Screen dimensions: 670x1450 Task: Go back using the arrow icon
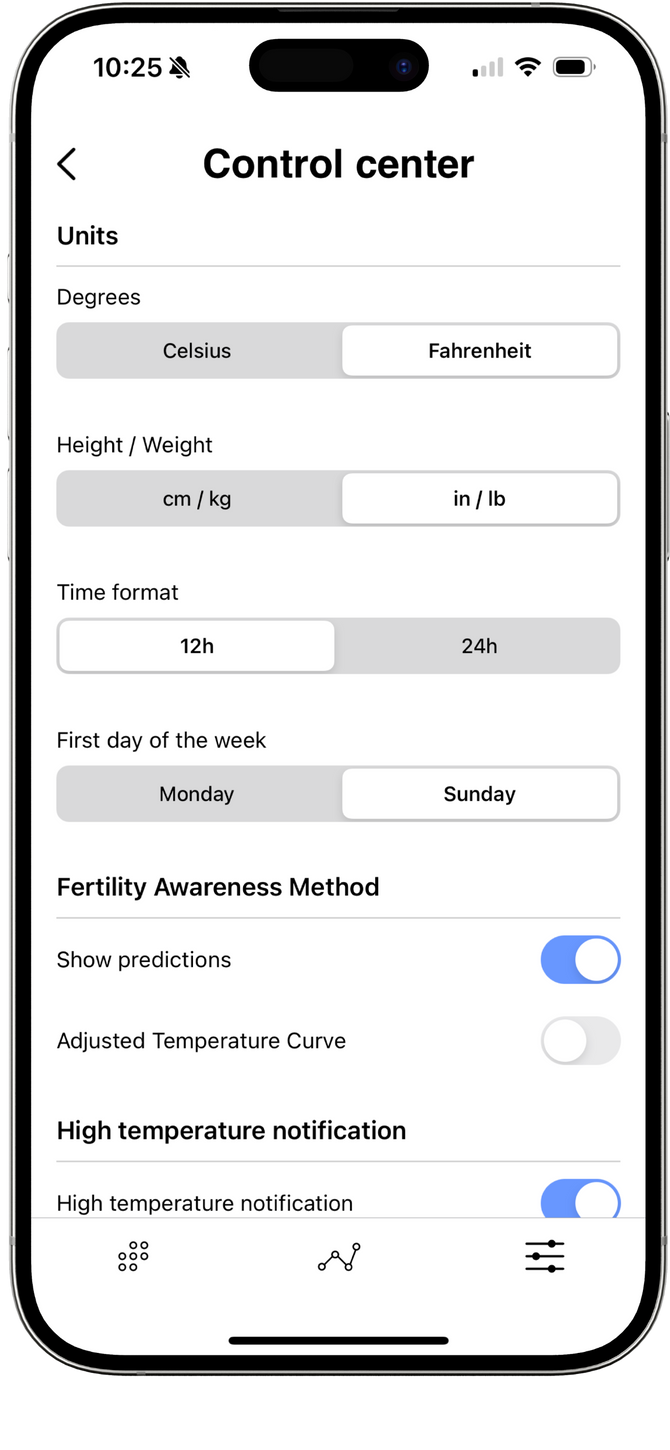click(x=67, y=164)
